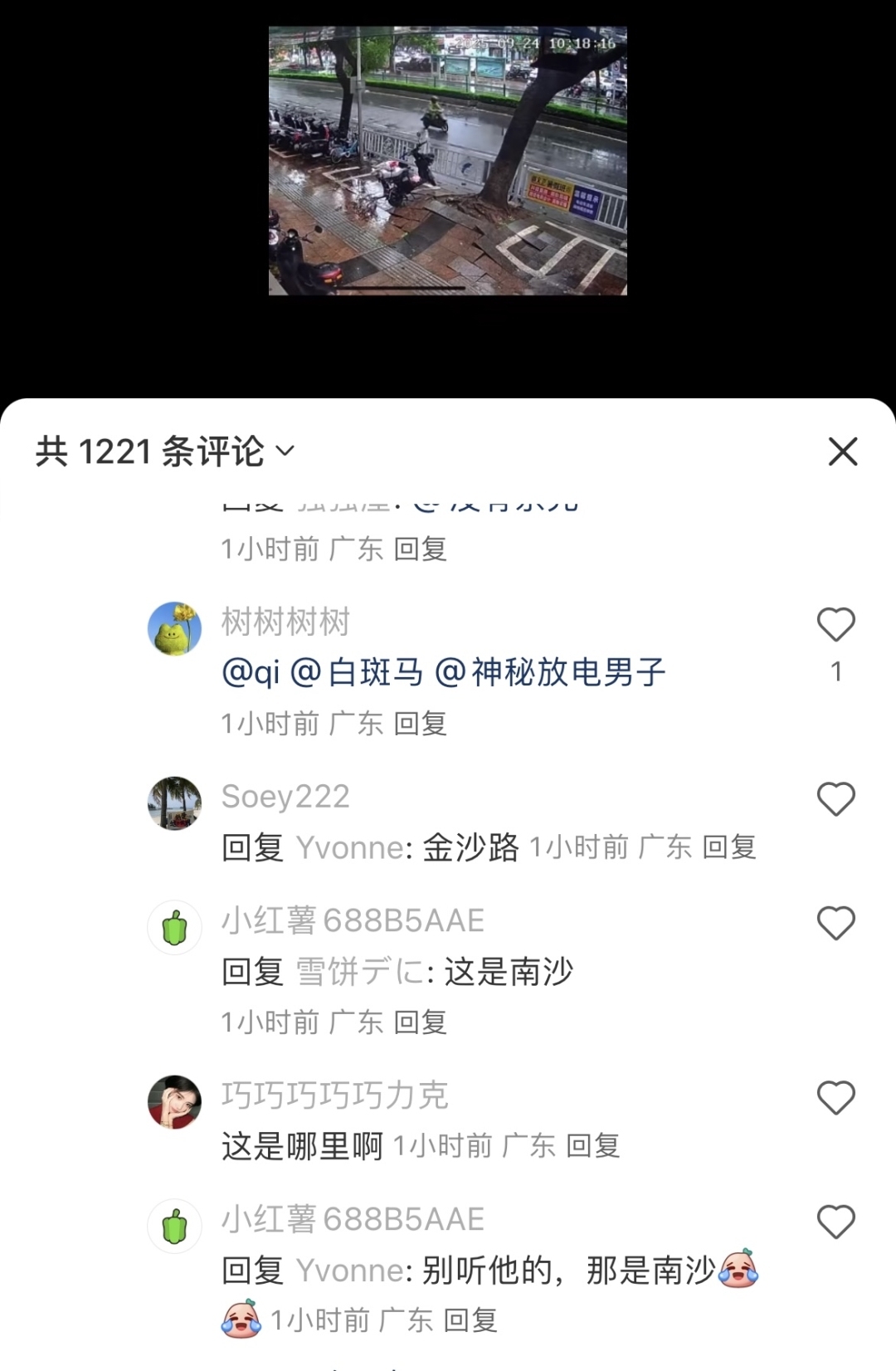Open 巧巧巧巧巧力克's profile avatar

pyautogui.click(x=174, y=1102)
